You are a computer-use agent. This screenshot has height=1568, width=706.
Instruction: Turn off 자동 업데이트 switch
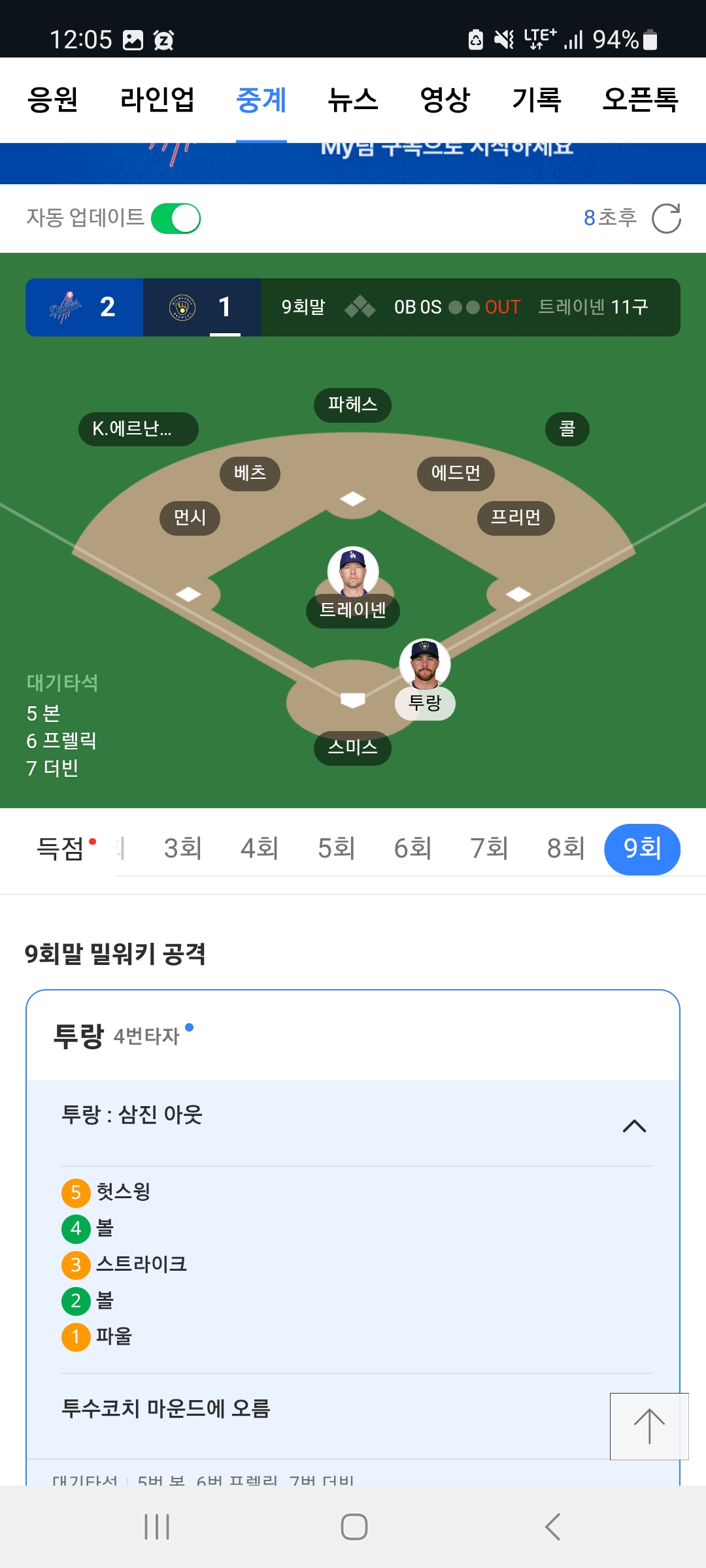[x=176, y=218]
